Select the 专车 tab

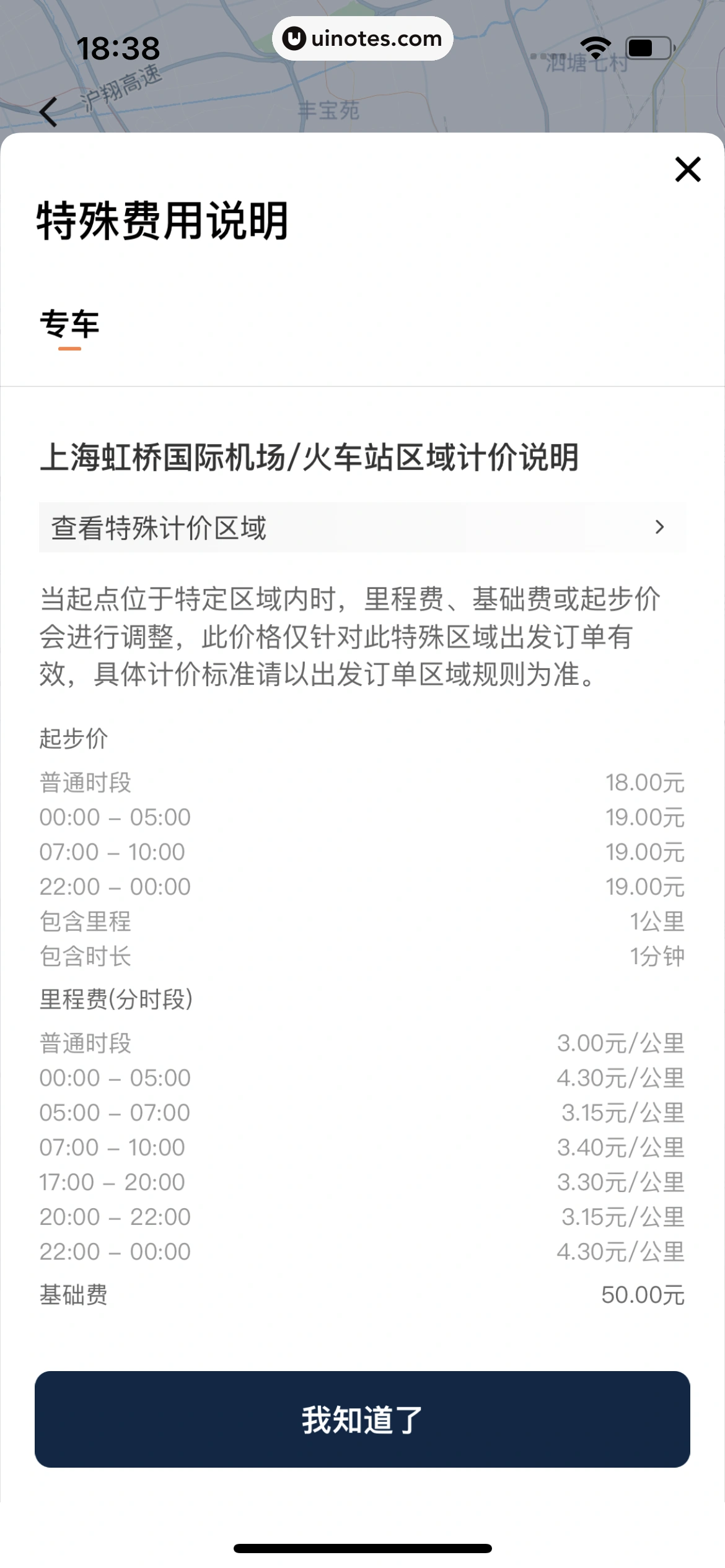(69, 324)
